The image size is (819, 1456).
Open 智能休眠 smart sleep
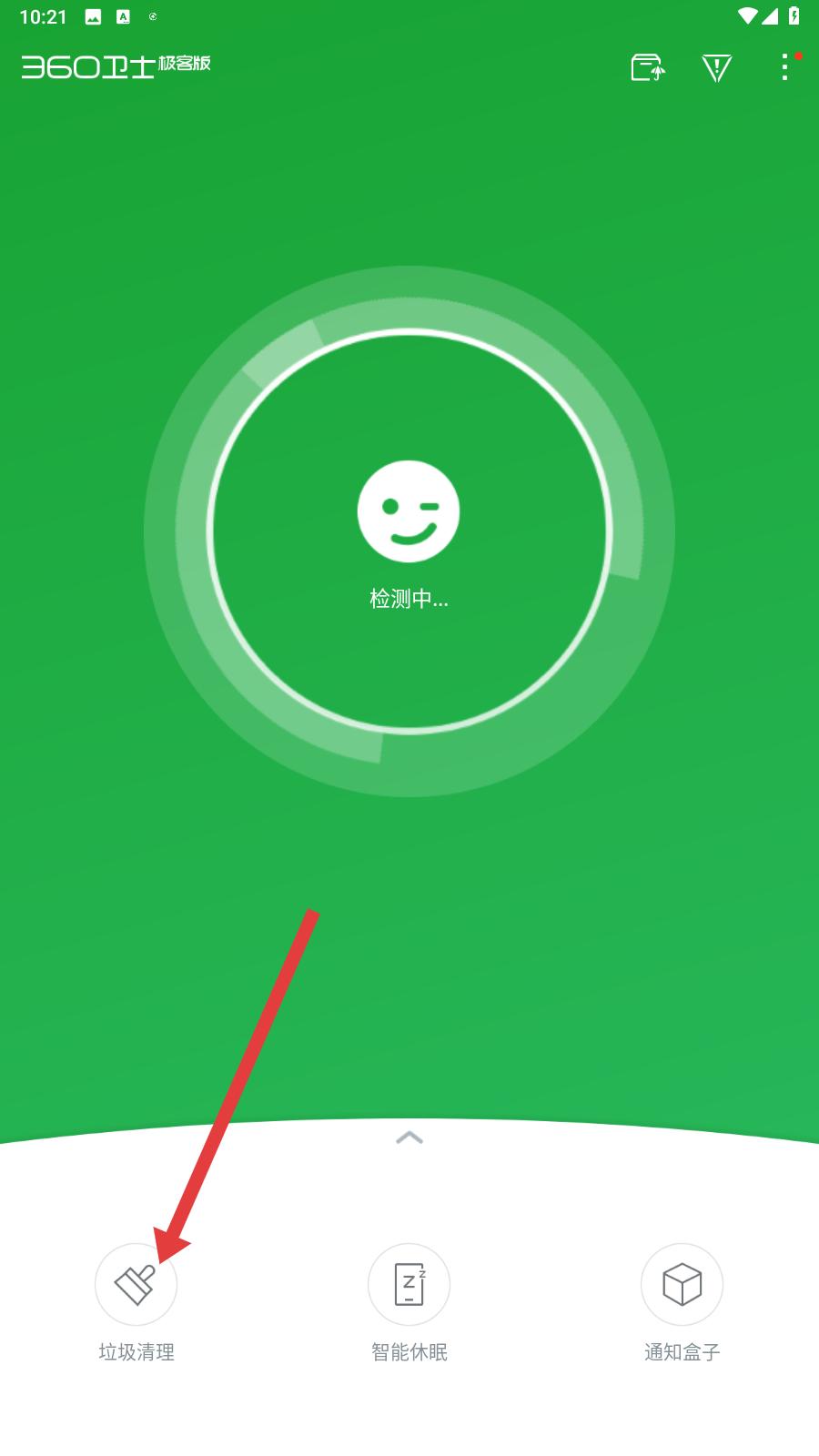(x=409, y=1285)
